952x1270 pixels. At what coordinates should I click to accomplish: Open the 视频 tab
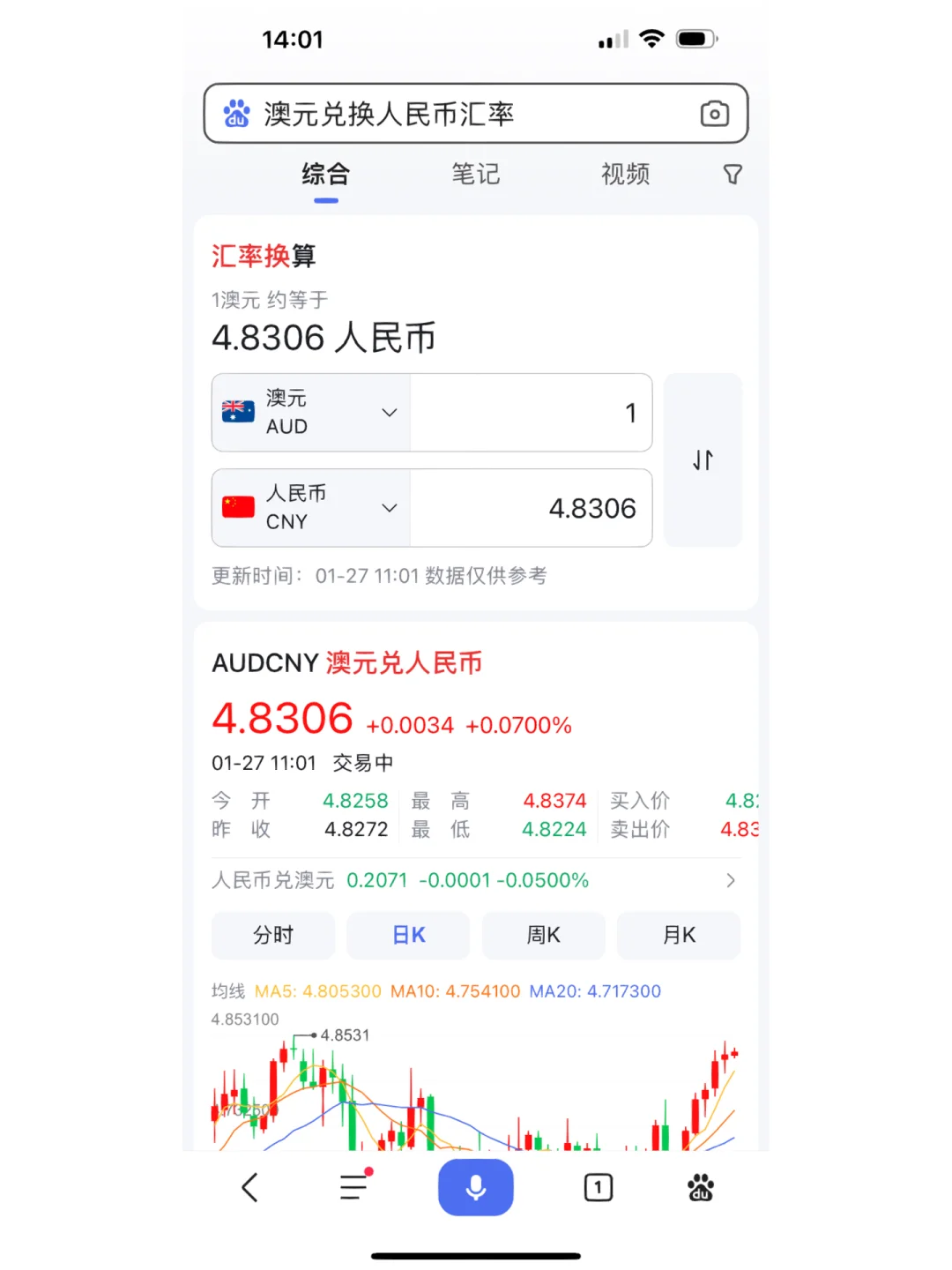click(624, 175)
